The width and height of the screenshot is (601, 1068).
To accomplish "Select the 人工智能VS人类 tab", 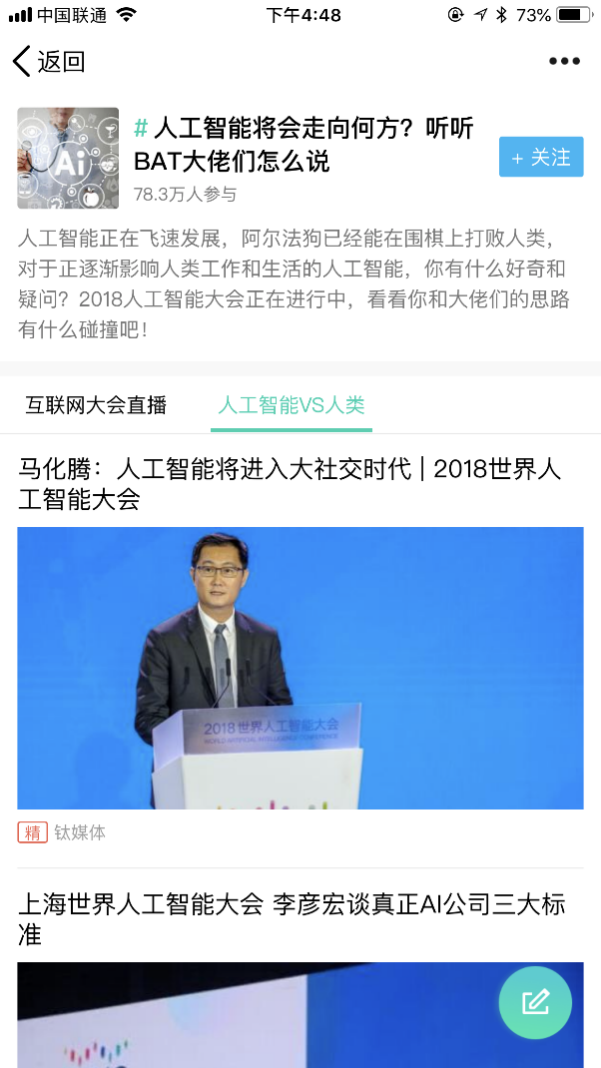I will [291, 405].
